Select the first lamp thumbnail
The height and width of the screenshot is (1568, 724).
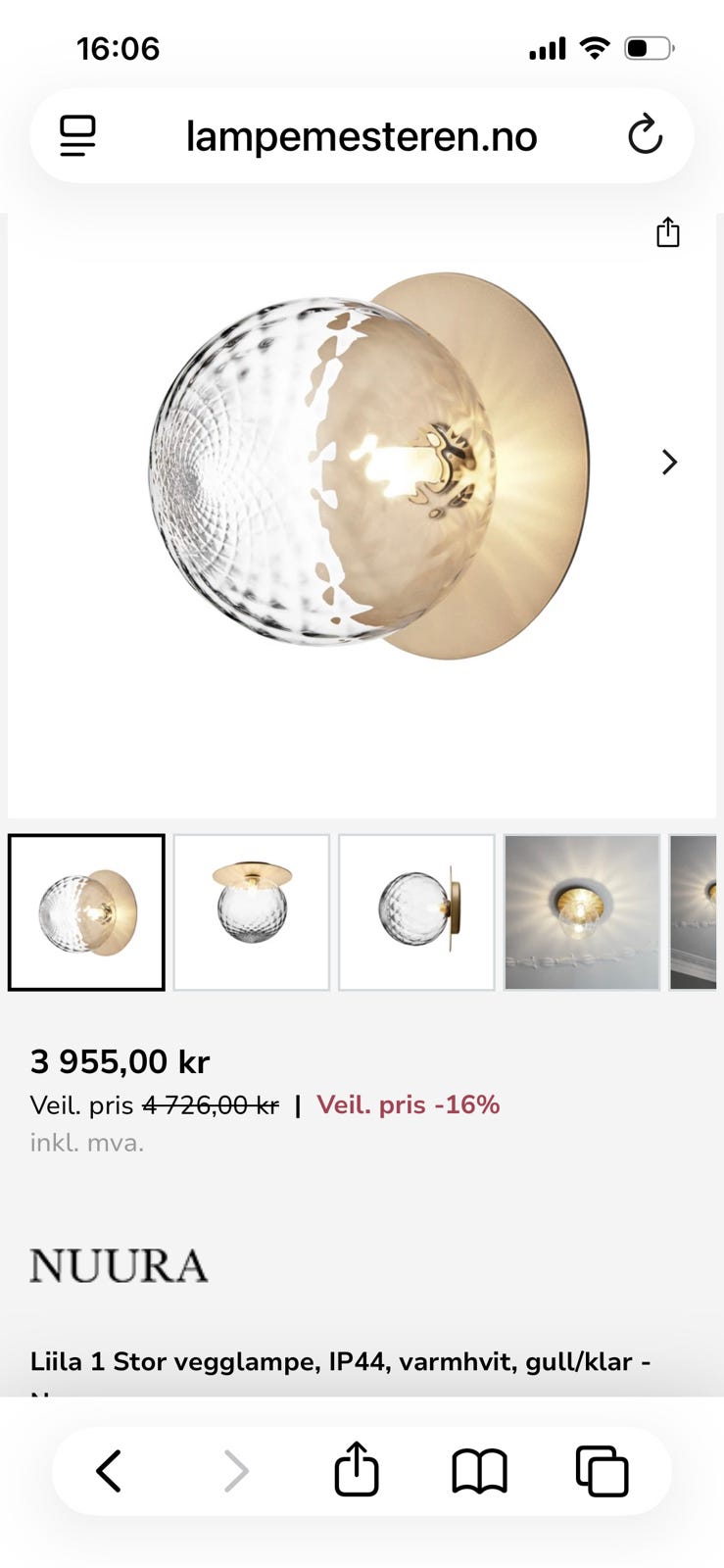click(x=85, y=911)
